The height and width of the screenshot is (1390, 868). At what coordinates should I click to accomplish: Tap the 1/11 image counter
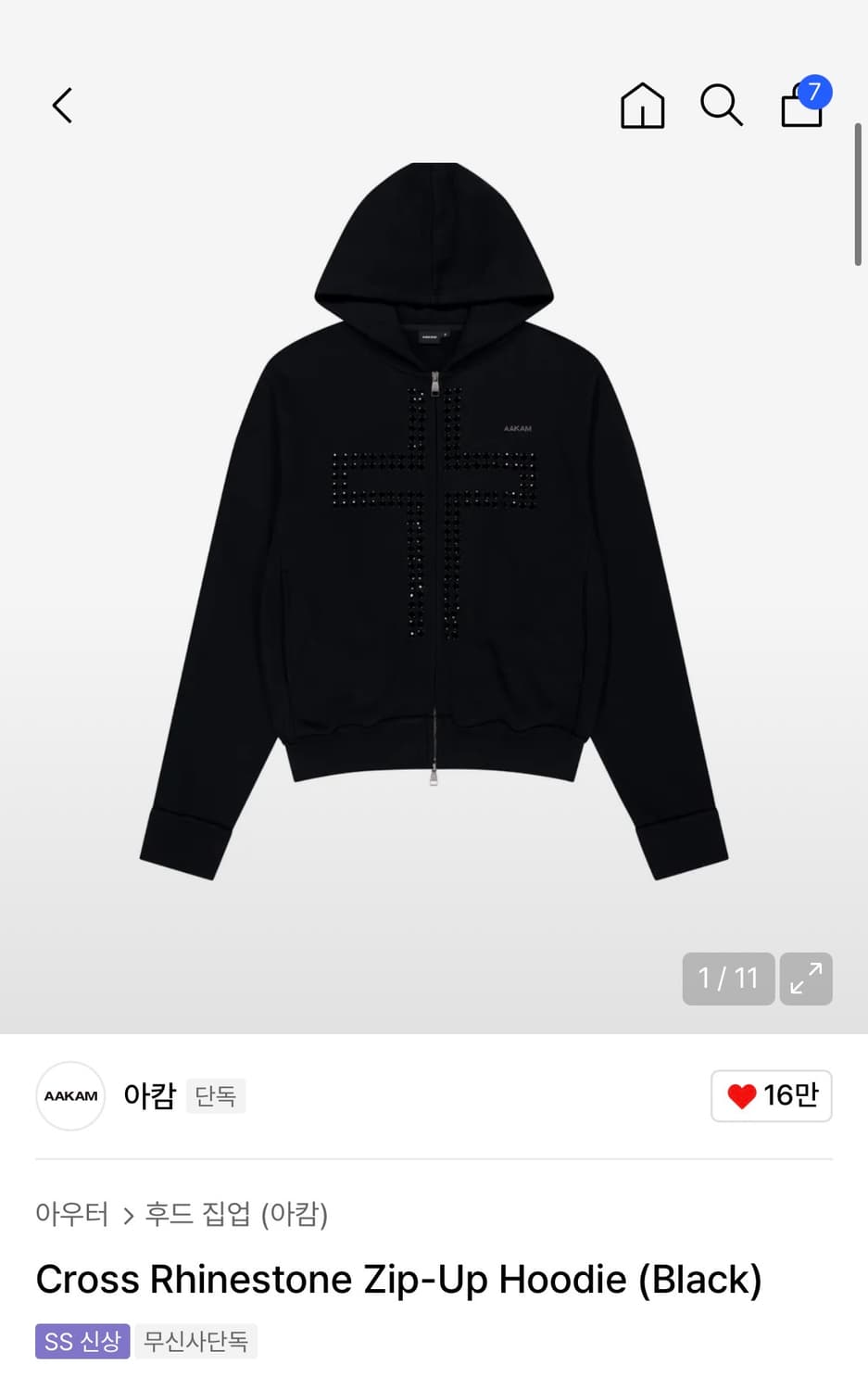728,979
